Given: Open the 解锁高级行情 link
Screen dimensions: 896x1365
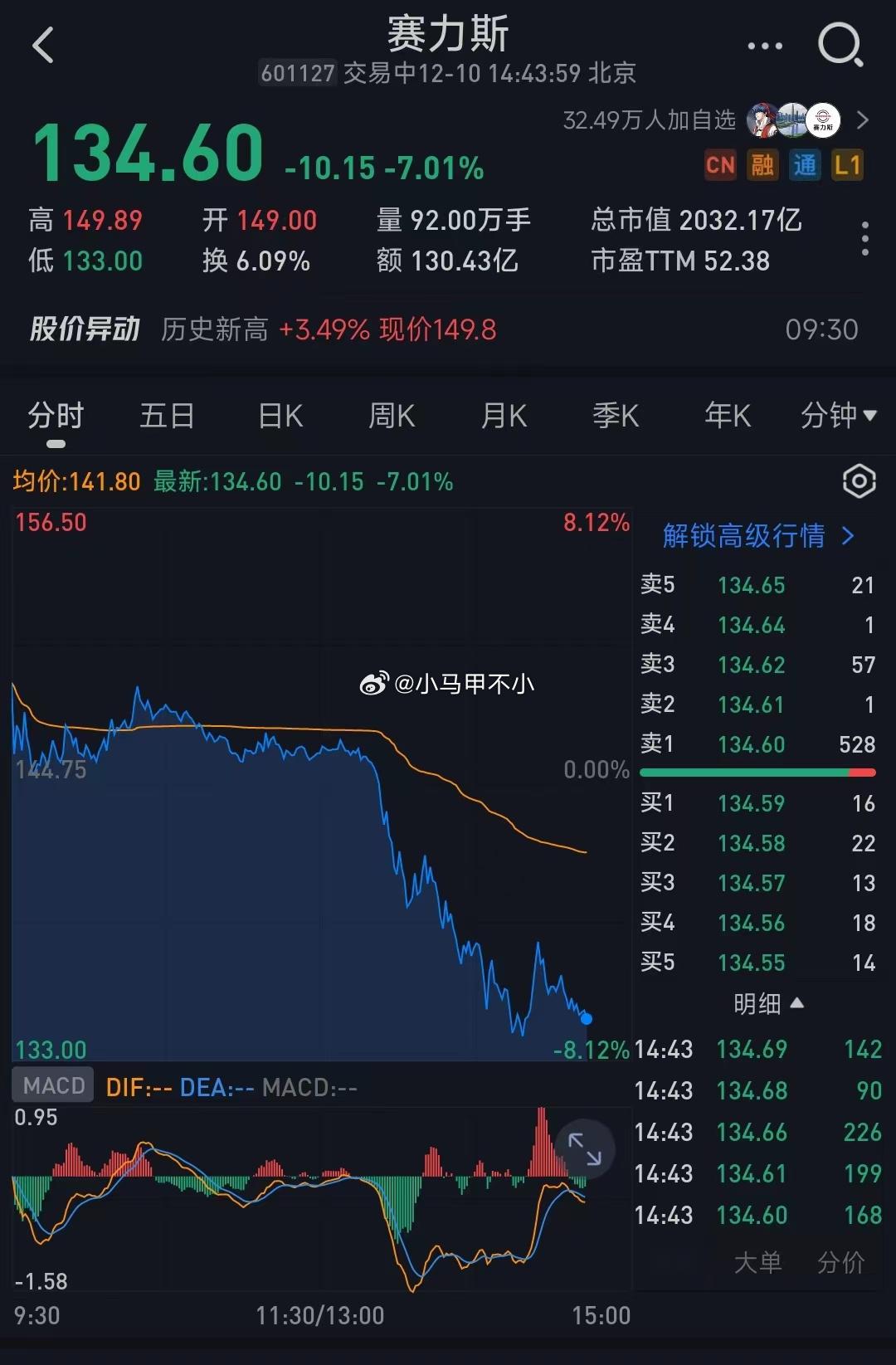Looking at the screenshot, I should point(752,537).
